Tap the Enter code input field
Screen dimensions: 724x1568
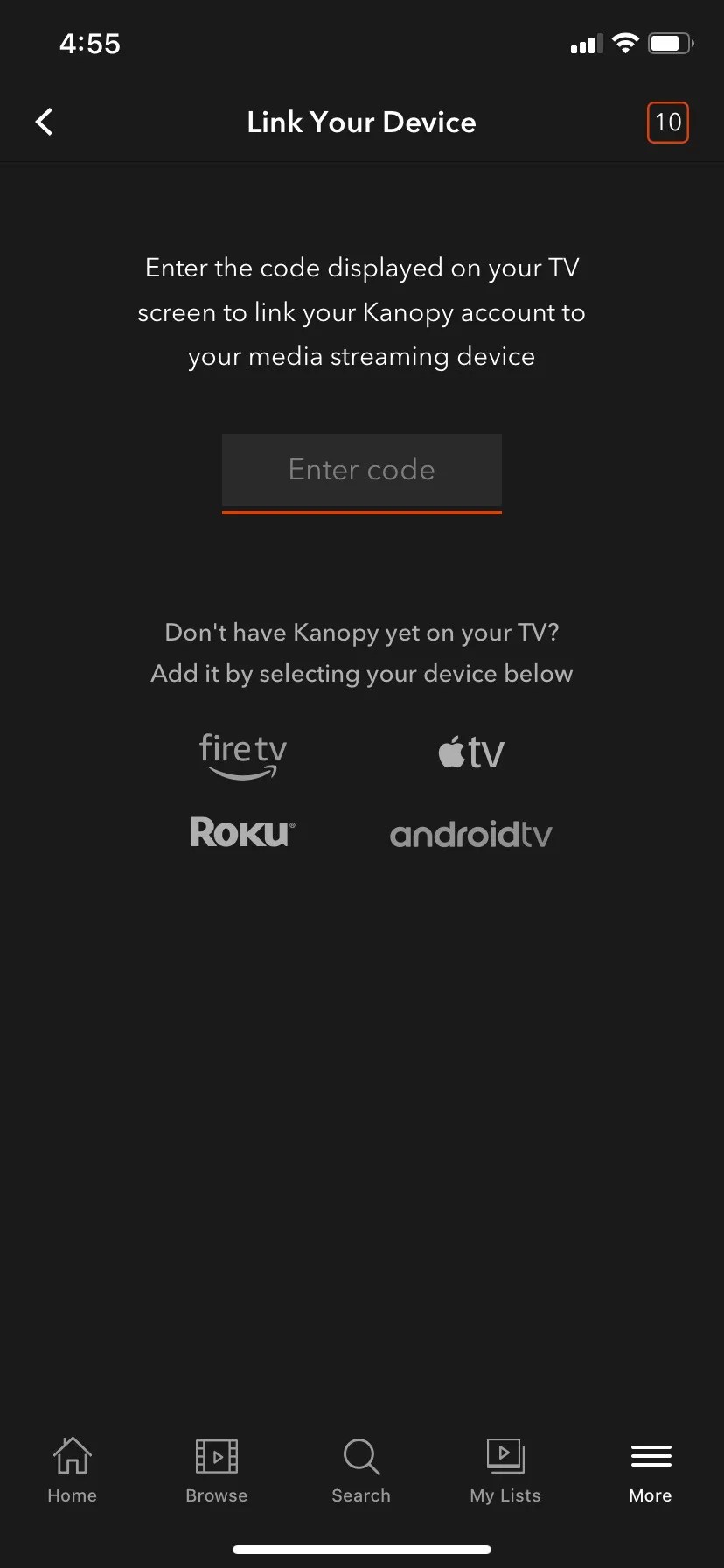tap(361, 470)
